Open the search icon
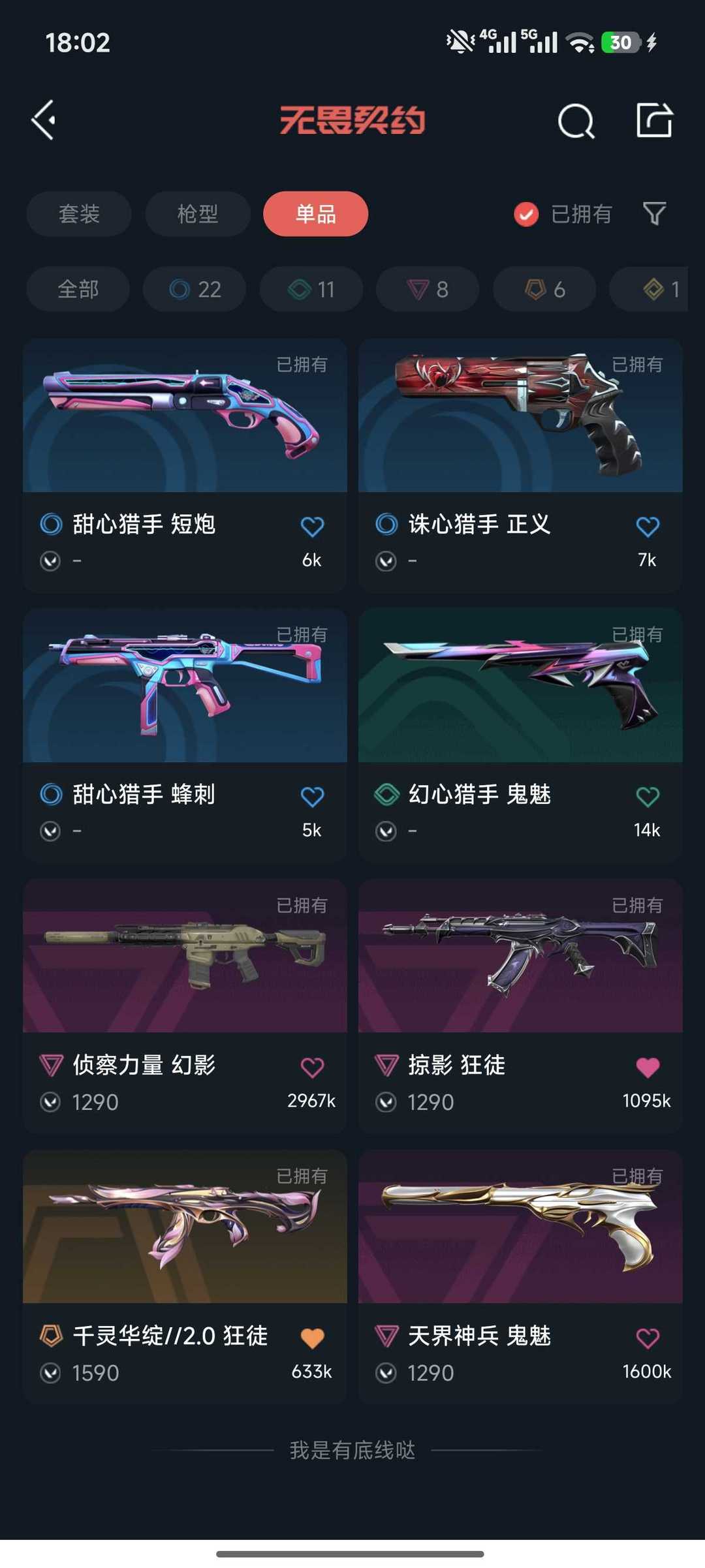Viewport: 705px width, 1568px height. (576, 121)
